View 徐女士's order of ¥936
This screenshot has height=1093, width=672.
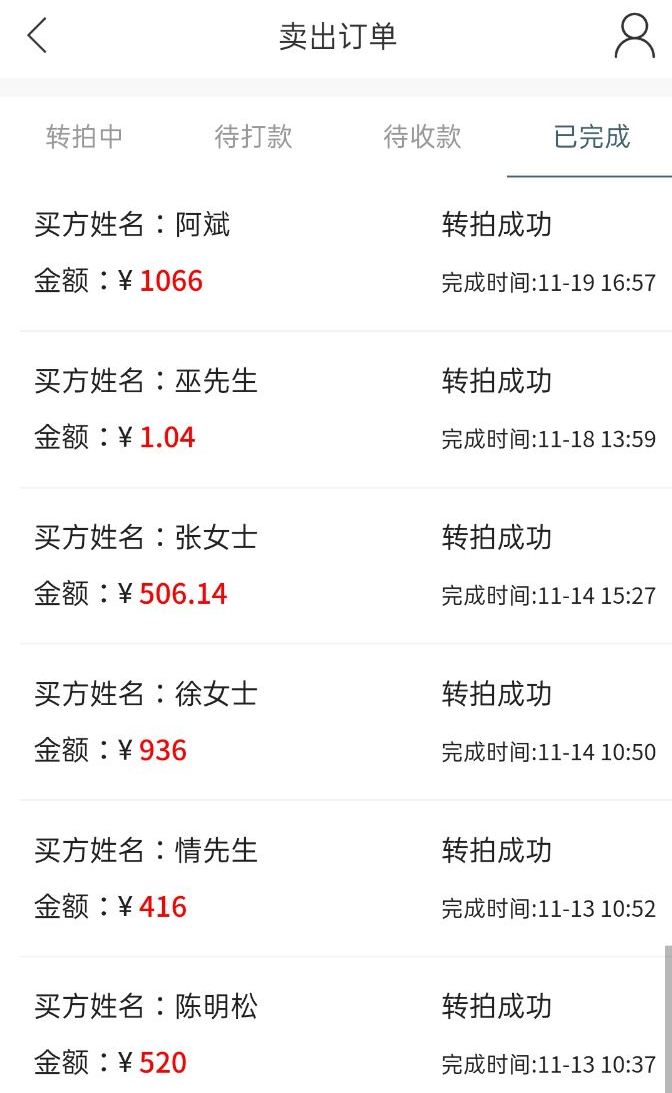(x=336, y=722)
